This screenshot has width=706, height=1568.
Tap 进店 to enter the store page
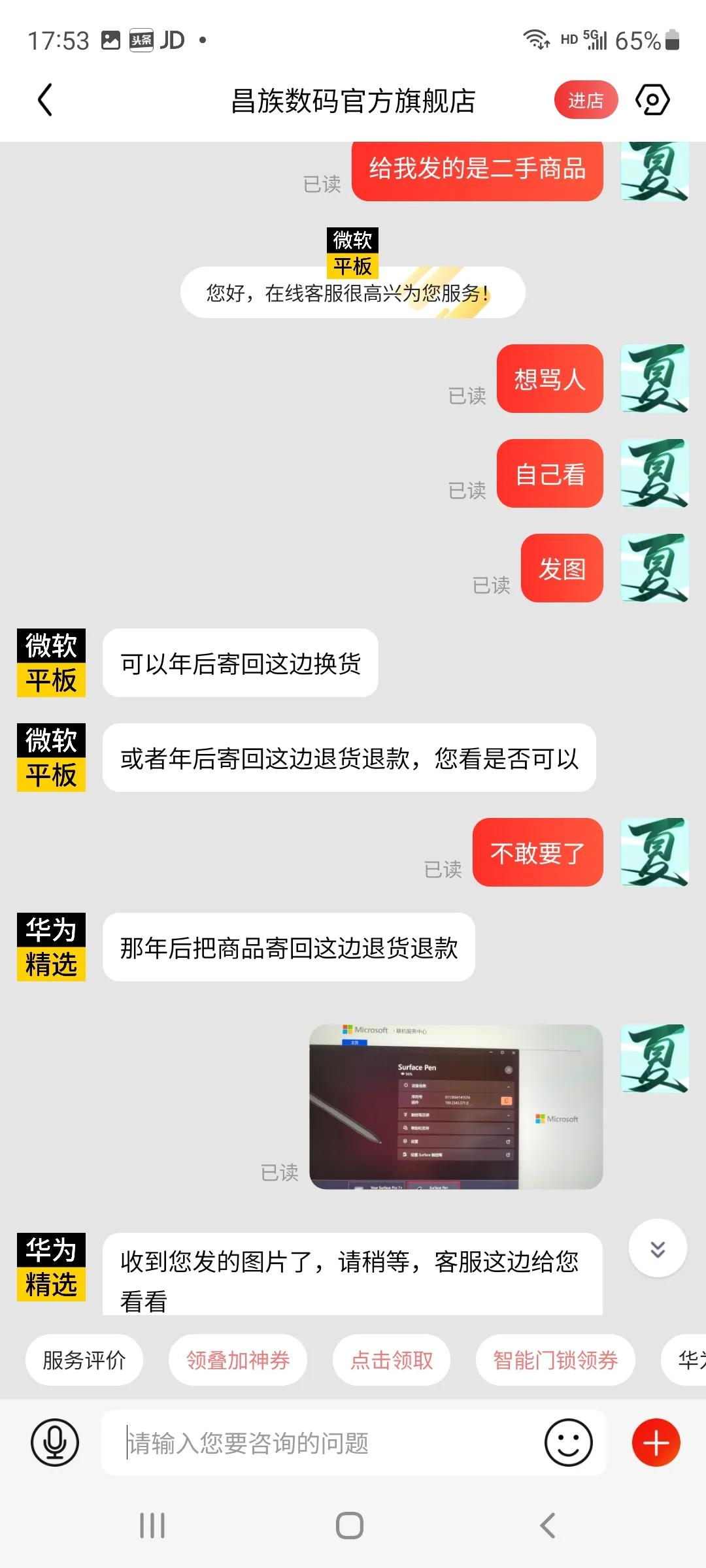[586, 99]
